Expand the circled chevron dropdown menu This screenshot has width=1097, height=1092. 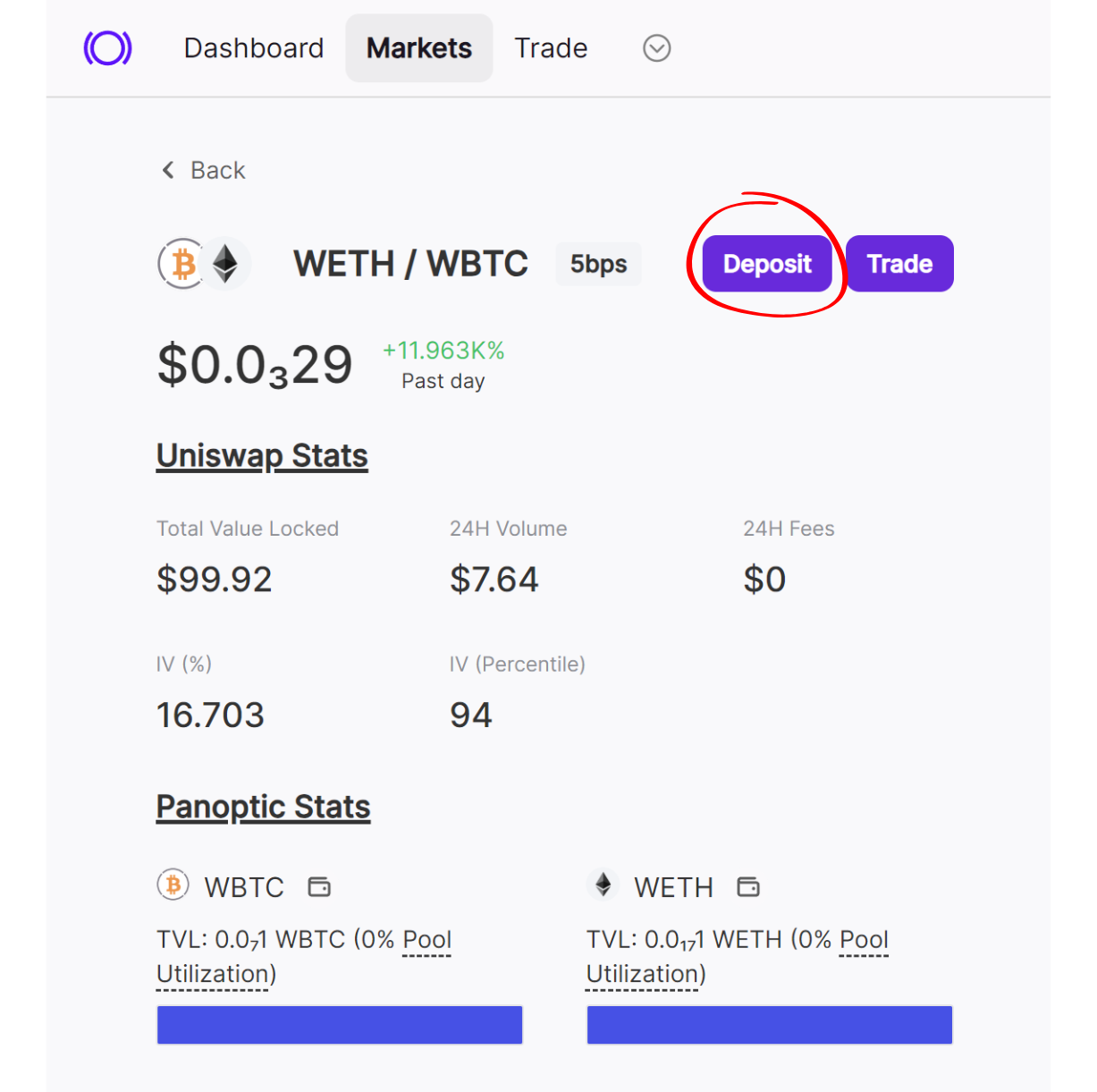click(657, 48)
